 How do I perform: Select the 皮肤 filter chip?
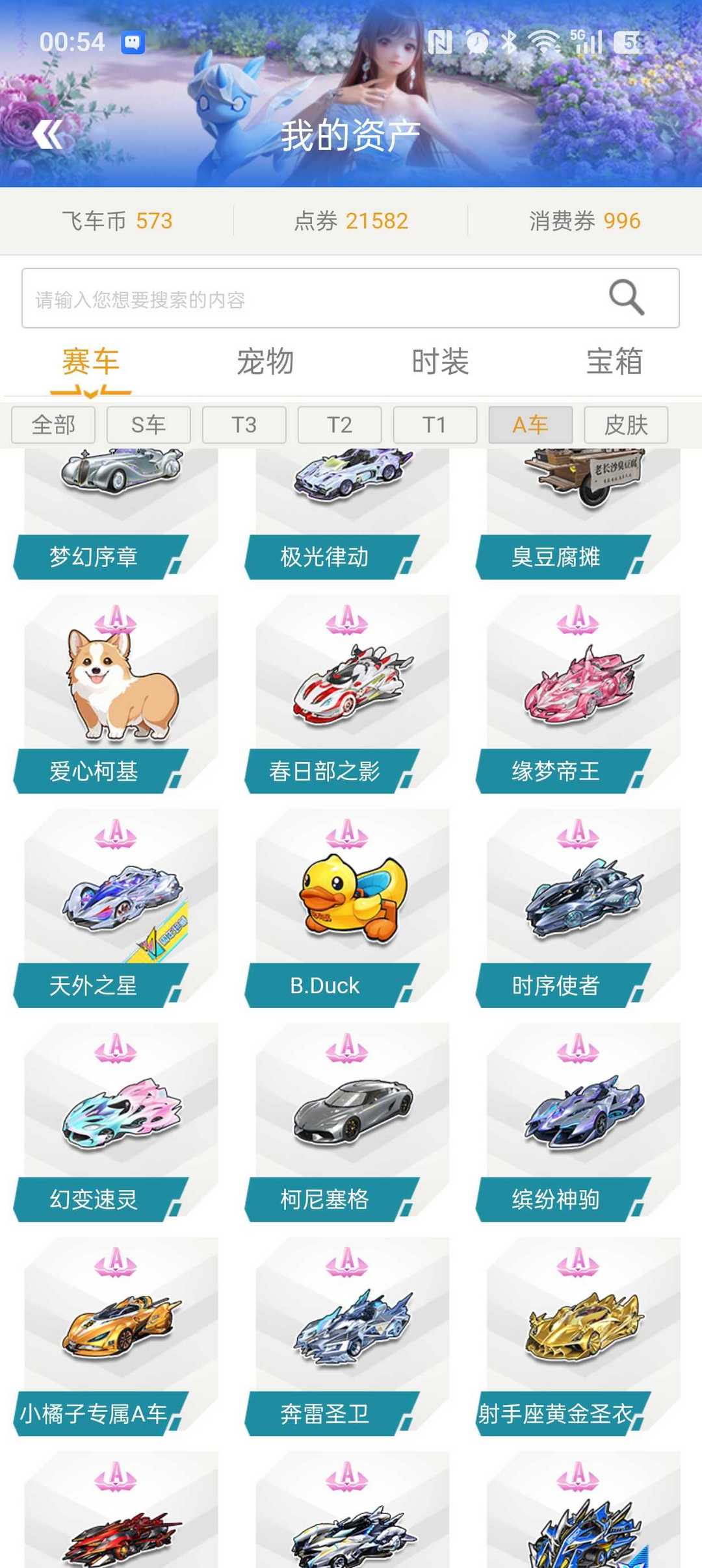(626, 425)
